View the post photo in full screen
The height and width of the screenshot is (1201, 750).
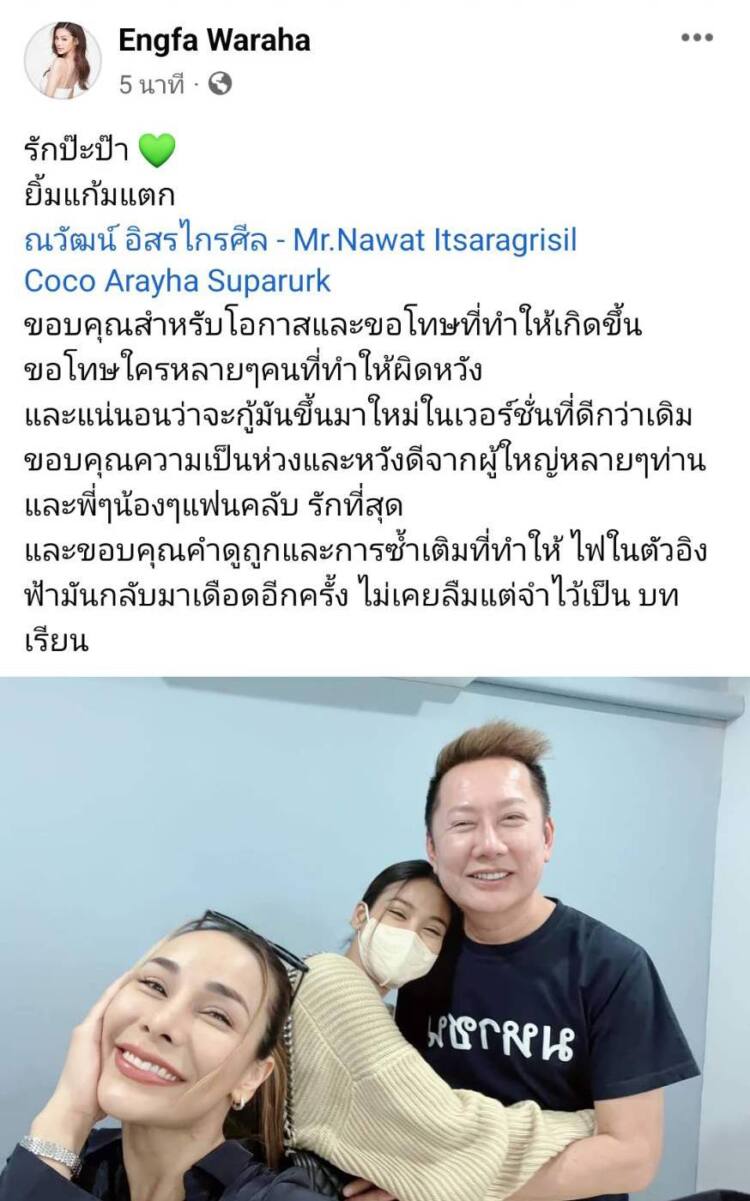[375, 938]
